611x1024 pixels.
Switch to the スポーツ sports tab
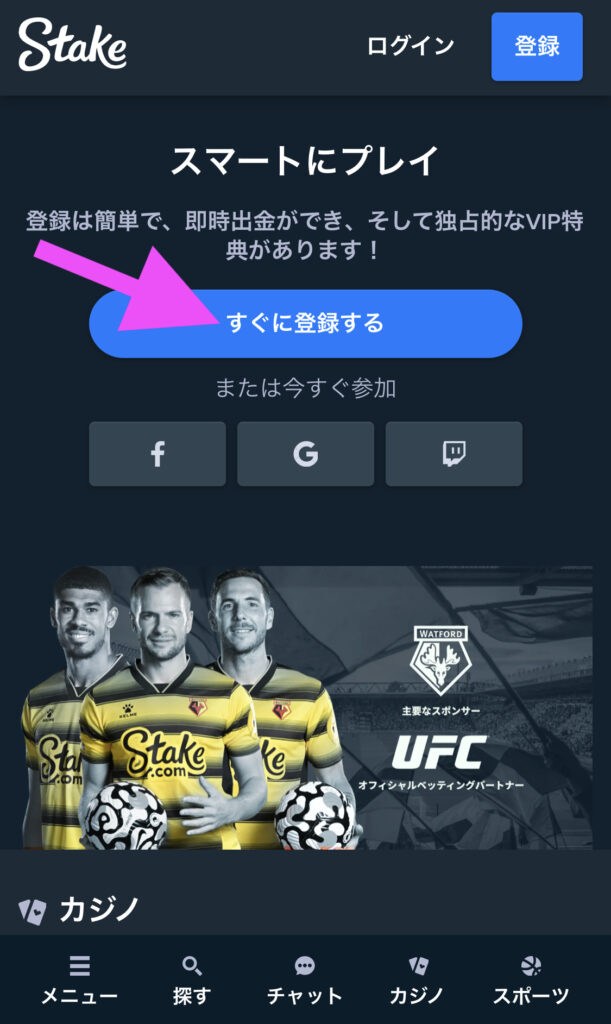tap(530, 980)
